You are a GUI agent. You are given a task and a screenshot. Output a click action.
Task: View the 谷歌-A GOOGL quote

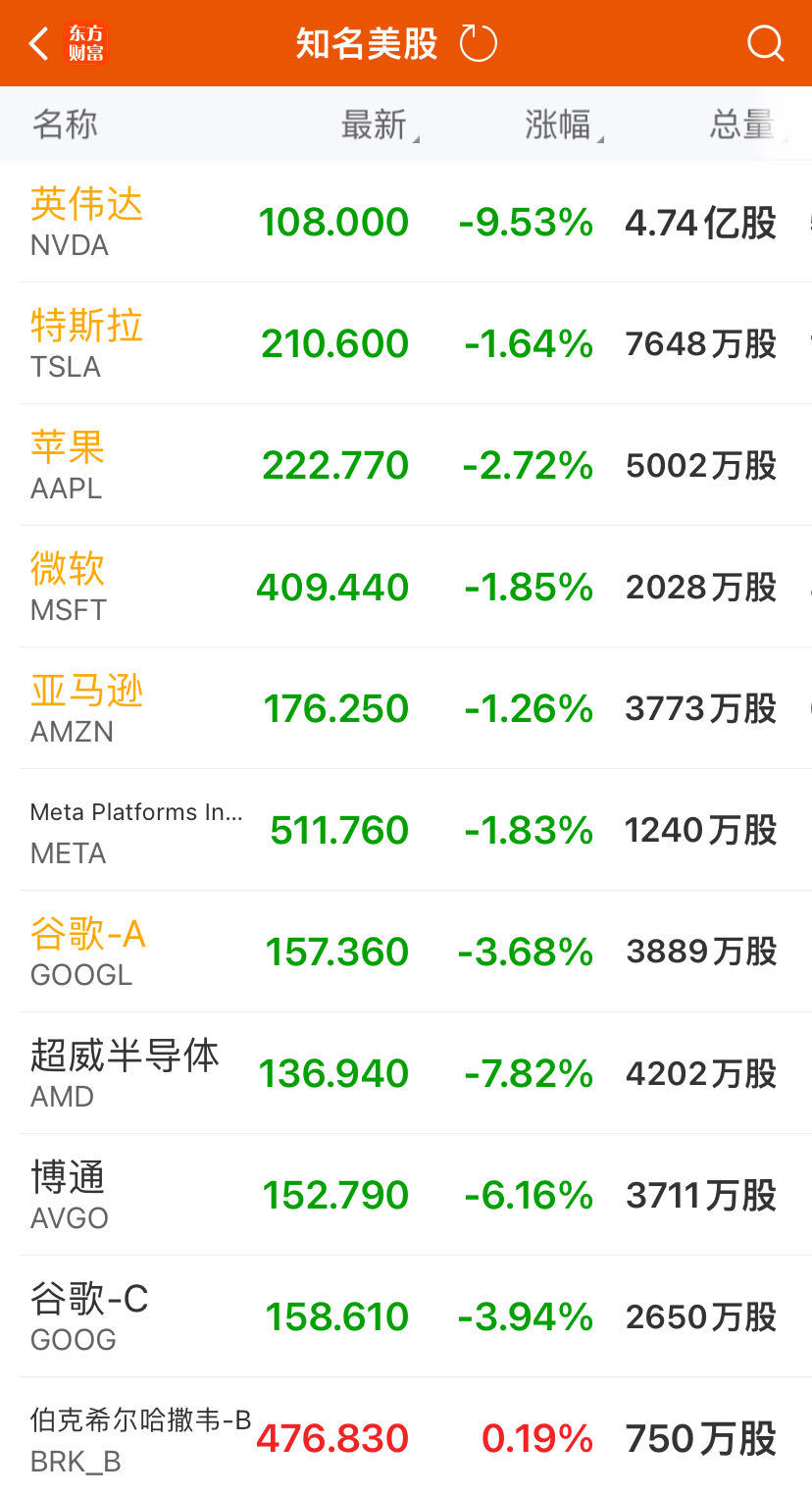406,952
